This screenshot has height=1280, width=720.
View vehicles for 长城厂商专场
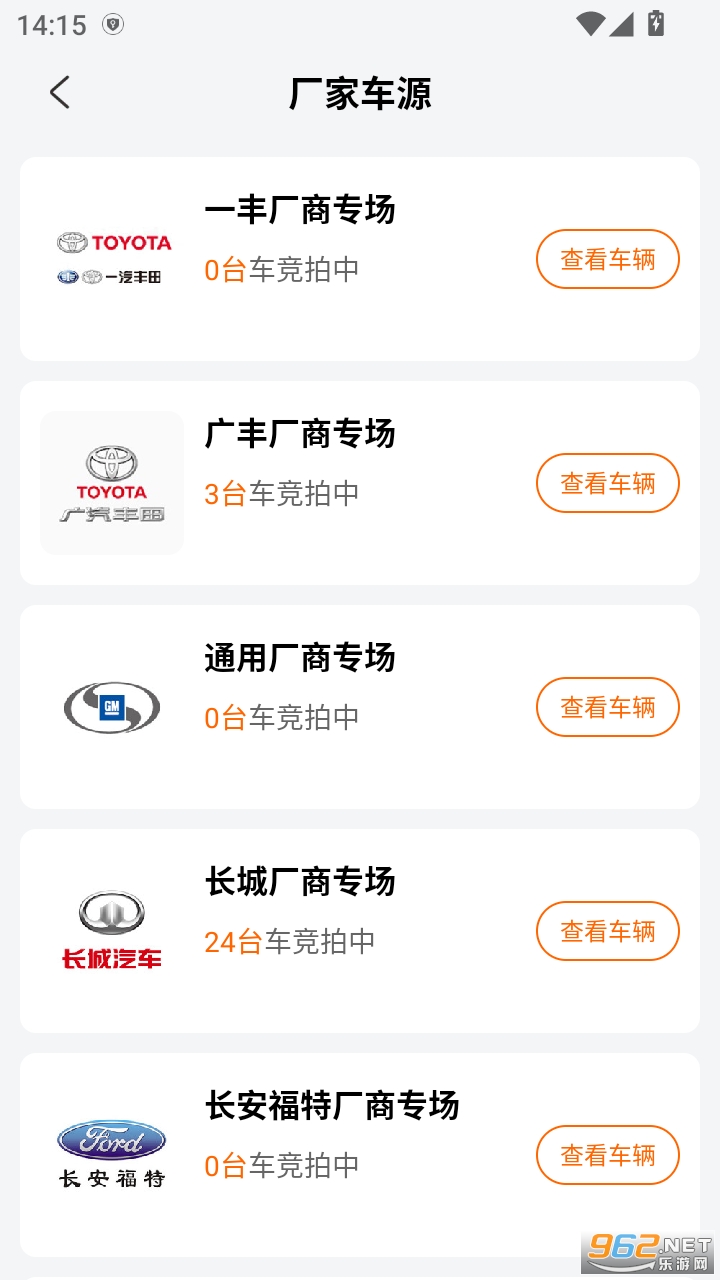pyautogui.click(x=607, y=930)
